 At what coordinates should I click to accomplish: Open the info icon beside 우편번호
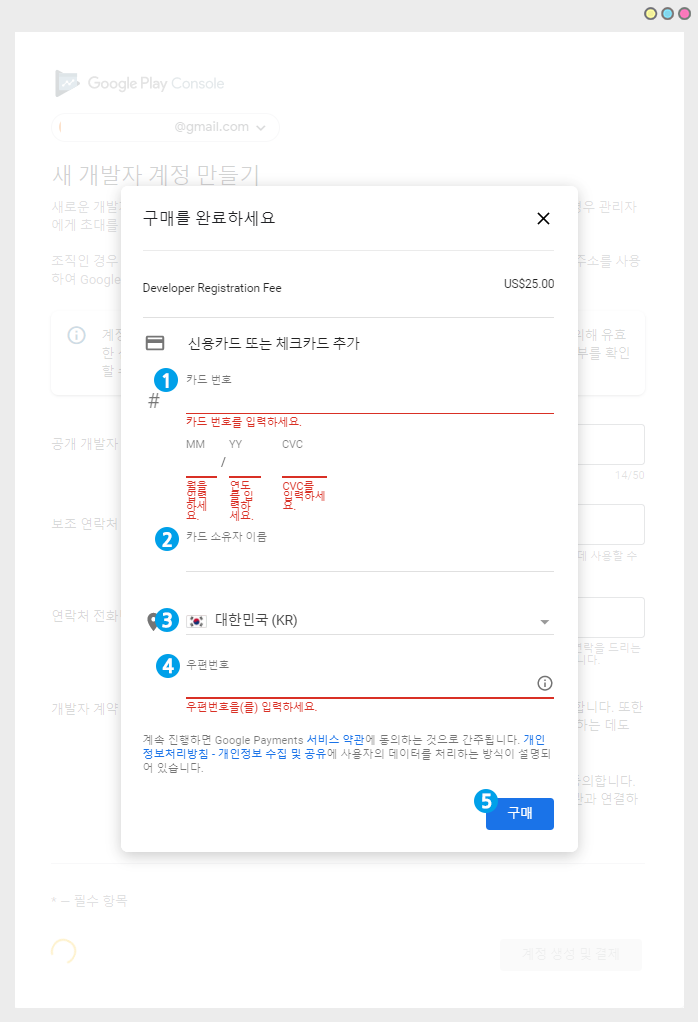[545, 683]
